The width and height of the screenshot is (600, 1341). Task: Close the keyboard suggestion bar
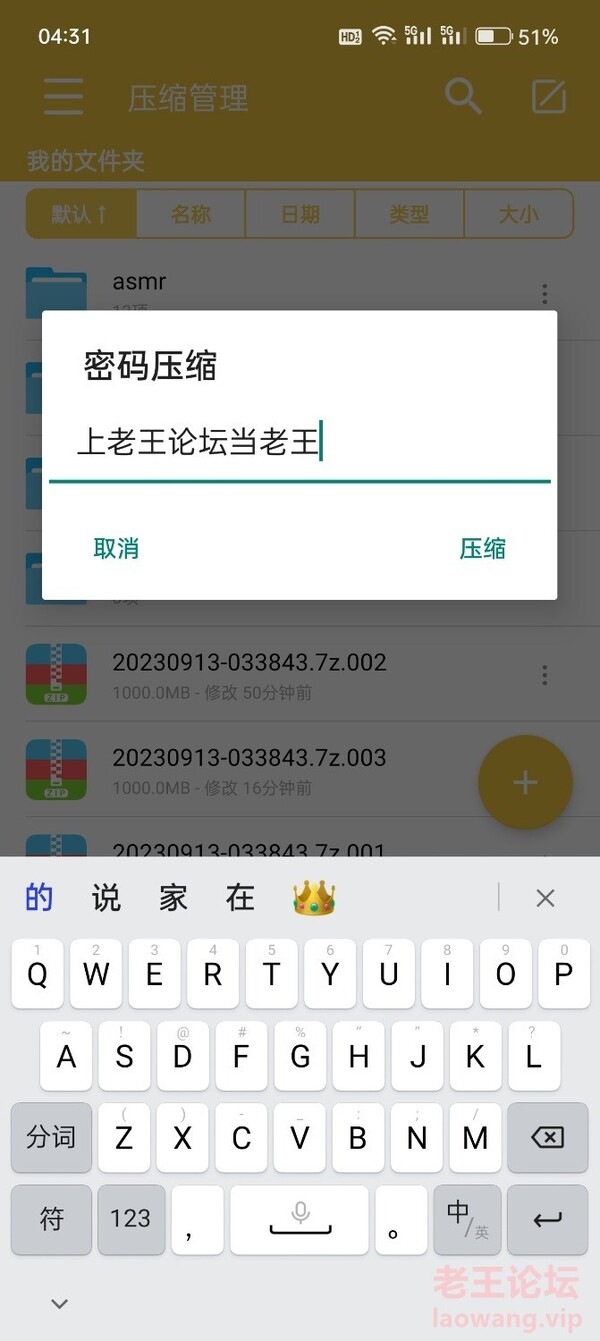tap(545, 898)
